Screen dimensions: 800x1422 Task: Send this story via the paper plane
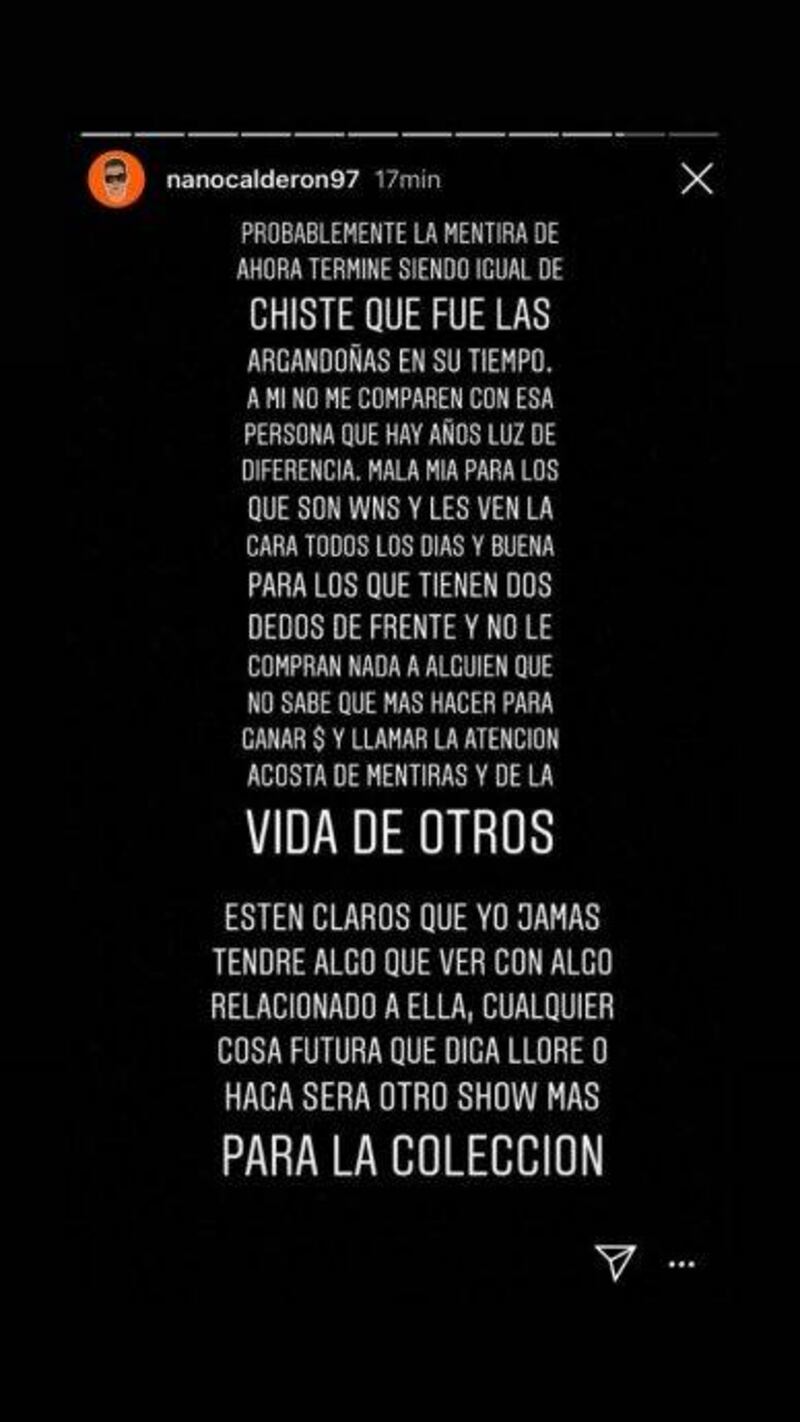(615, 1261)
